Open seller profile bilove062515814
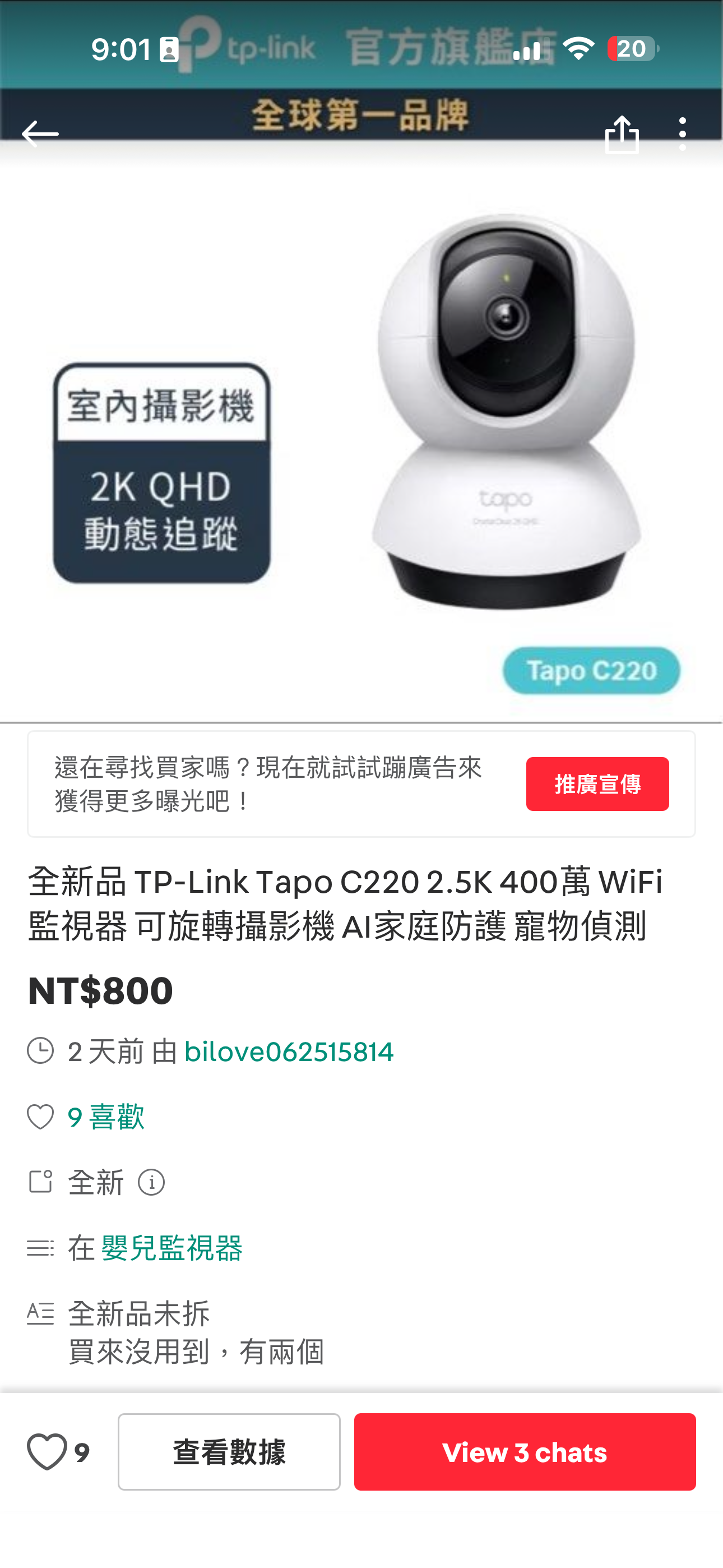 (x=289, y=1053)
